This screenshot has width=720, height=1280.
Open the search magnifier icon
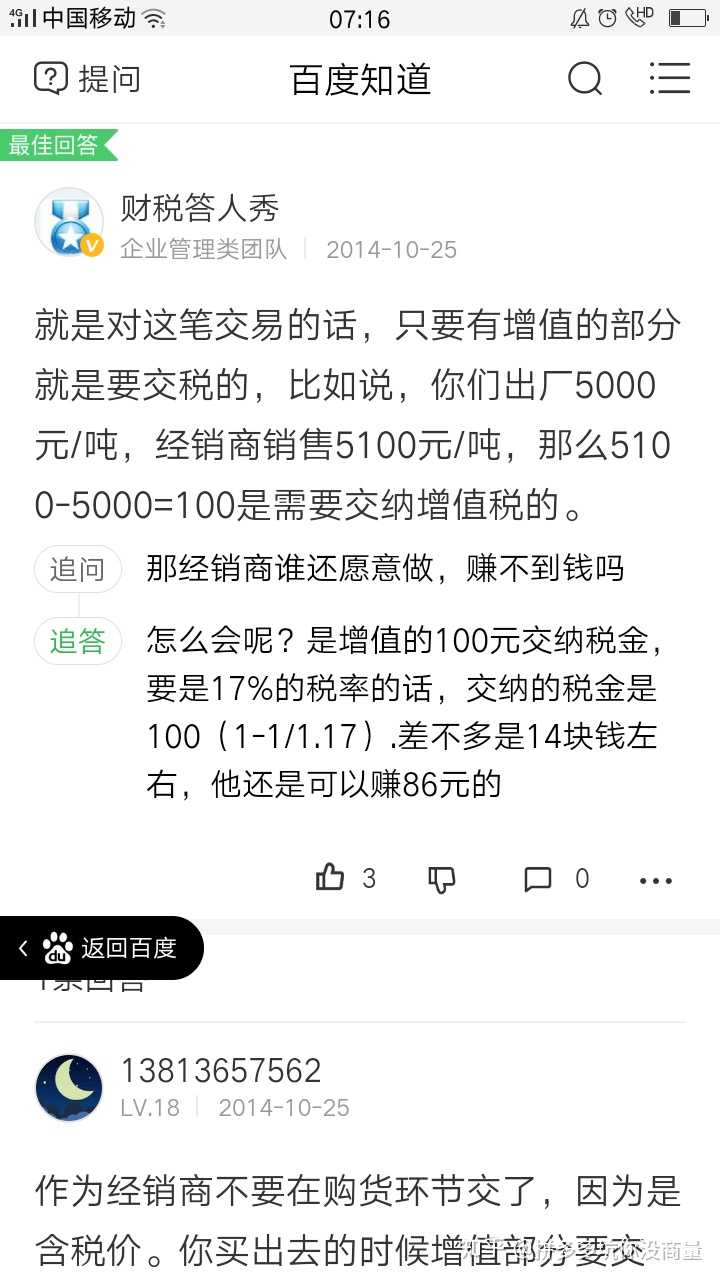coord(585,78)
